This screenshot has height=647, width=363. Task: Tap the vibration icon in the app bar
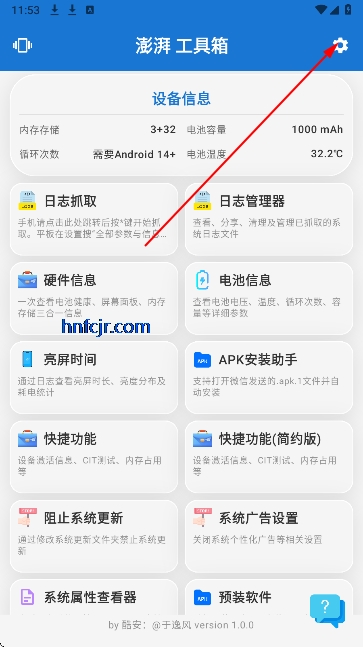[x=22, y=45]
